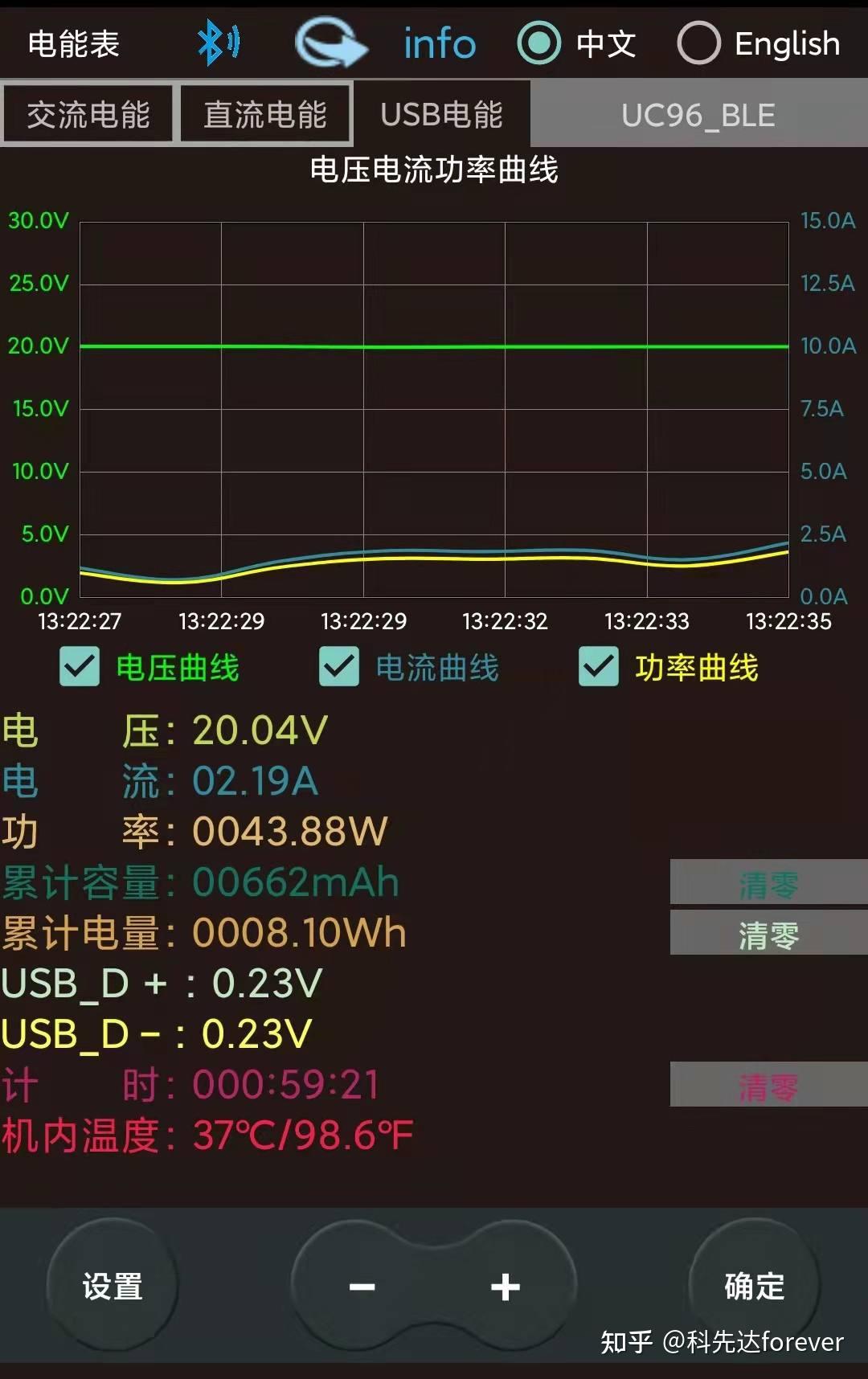Toggle the 电流曲线 checkbox
The width and height of the screenshot is (868, 1379).
[339, 667]
